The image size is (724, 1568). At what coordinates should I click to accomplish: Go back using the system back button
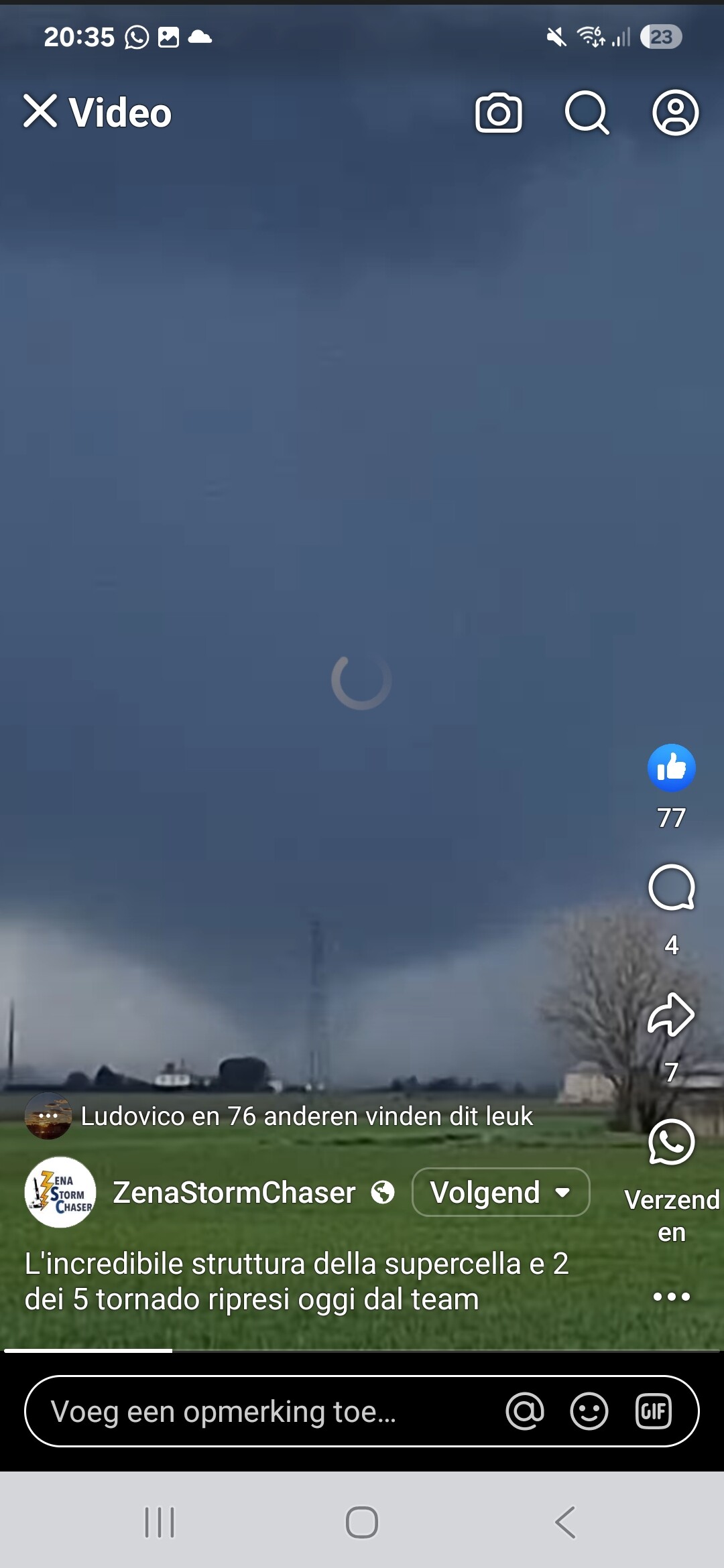pos(565,1522)
